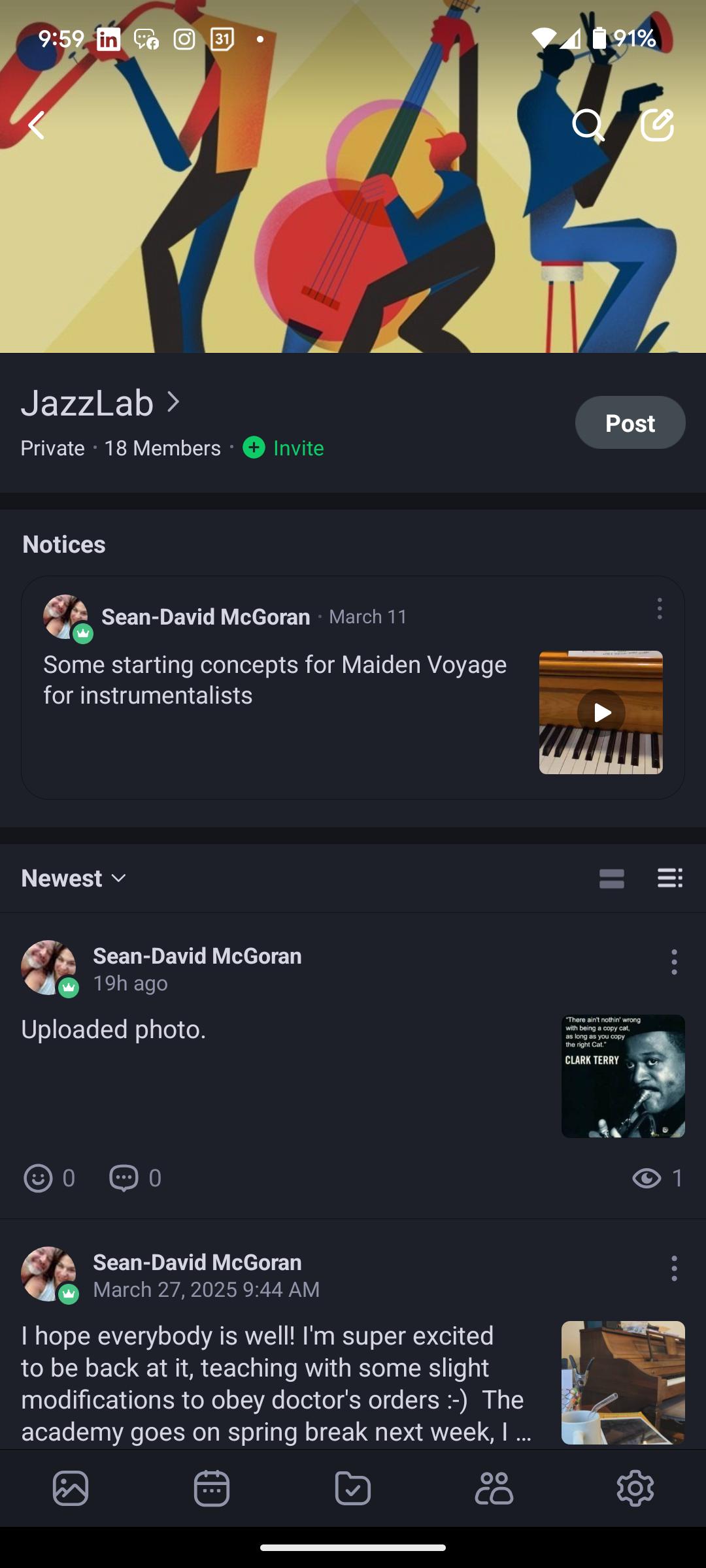This screenshot has width=706, height=1568.
Task: Open the members tab
Action: tap(494, 1488)
